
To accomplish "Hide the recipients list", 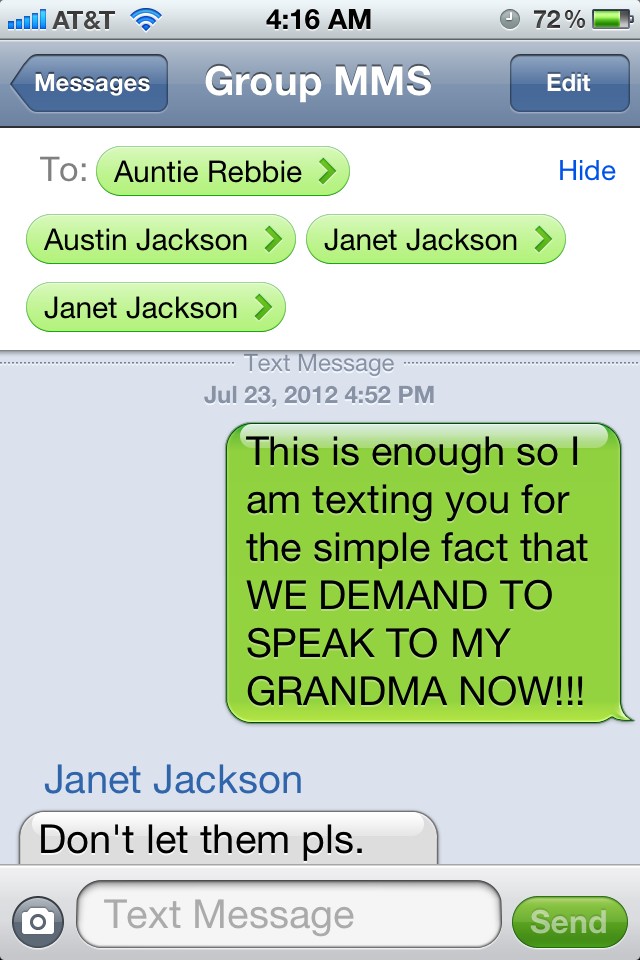I will (x=586, y=170).
